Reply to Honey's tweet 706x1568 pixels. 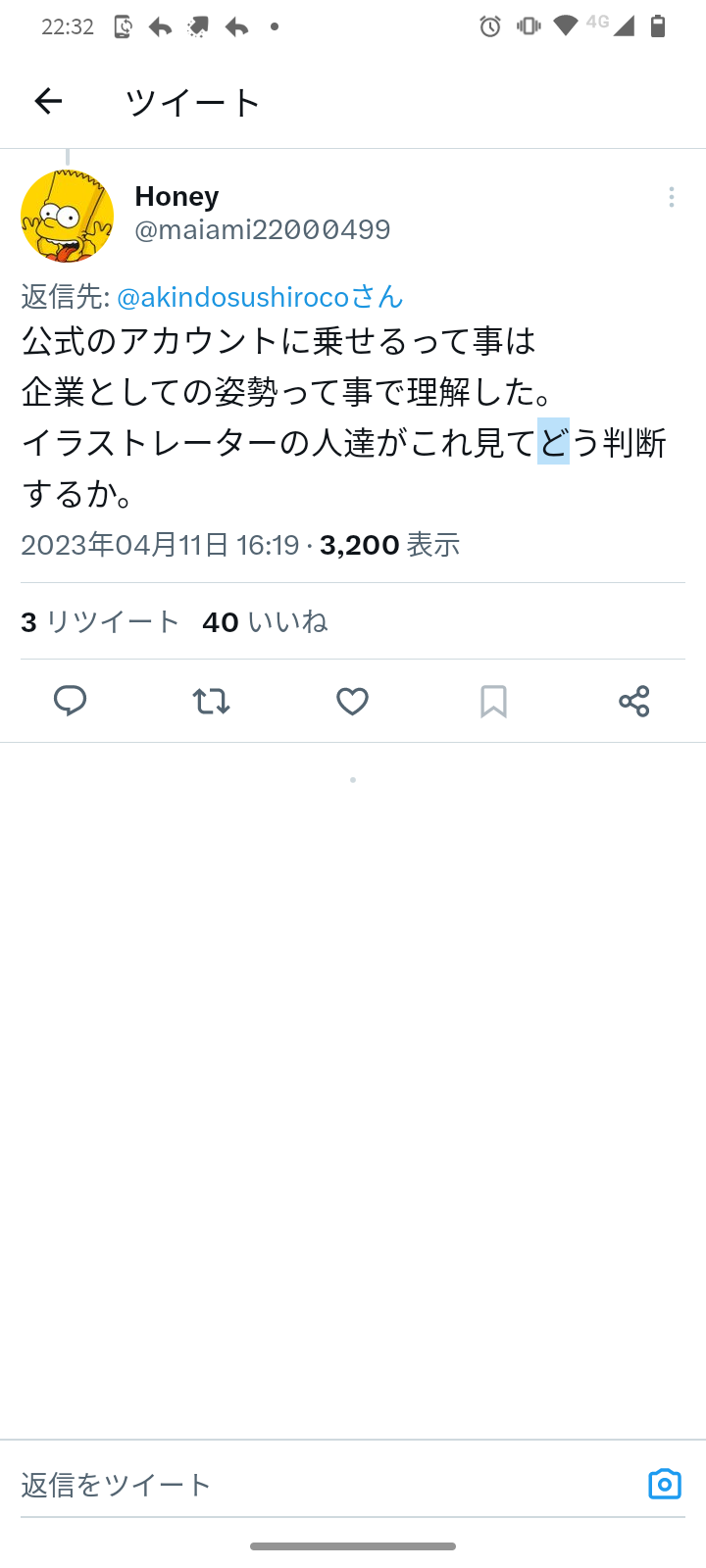tap(70, 701)
